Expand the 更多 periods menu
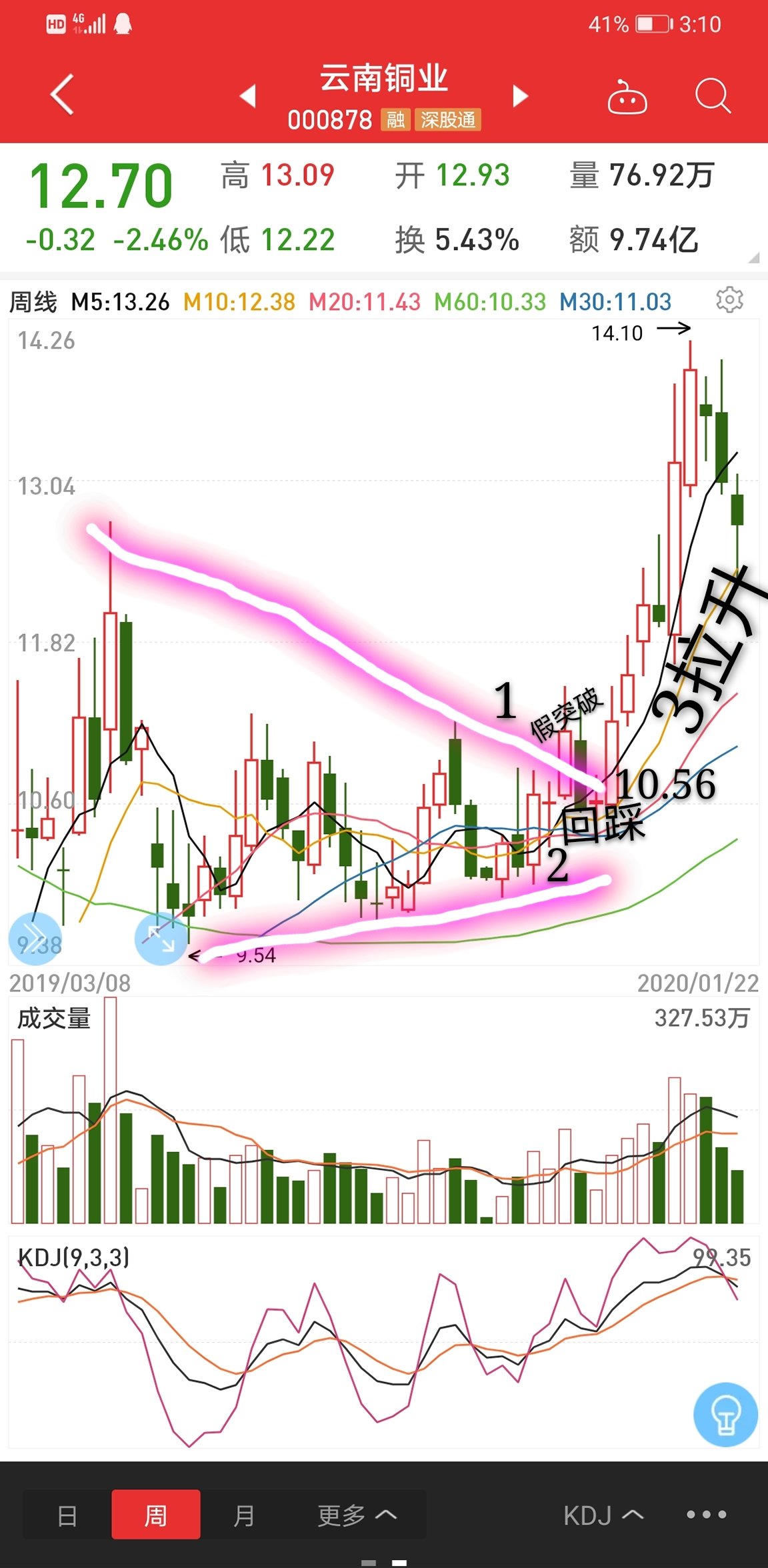Image resolution: width=768 pixels, height=1568 pixels. click(357, 1515)
